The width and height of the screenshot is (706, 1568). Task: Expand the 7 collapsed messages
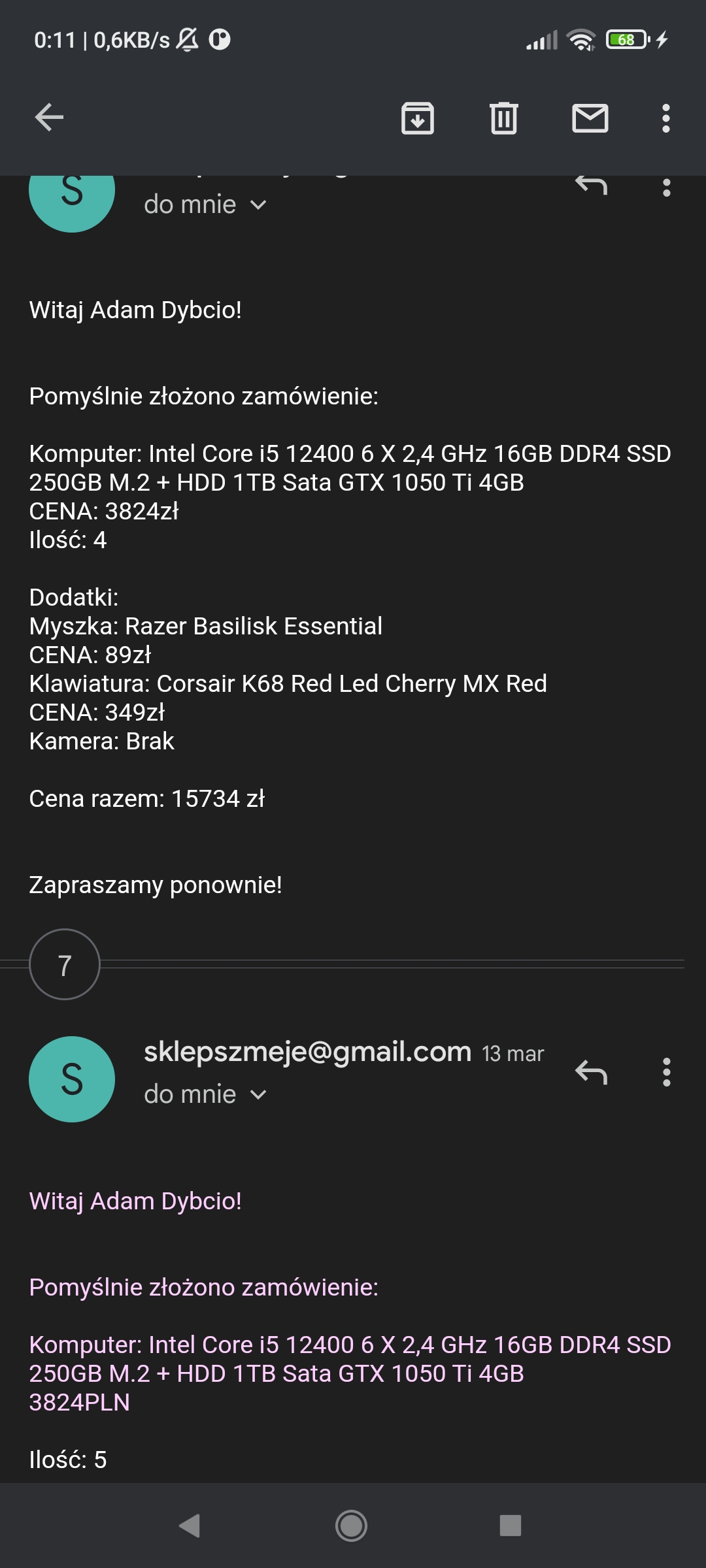tap(65, 964)
